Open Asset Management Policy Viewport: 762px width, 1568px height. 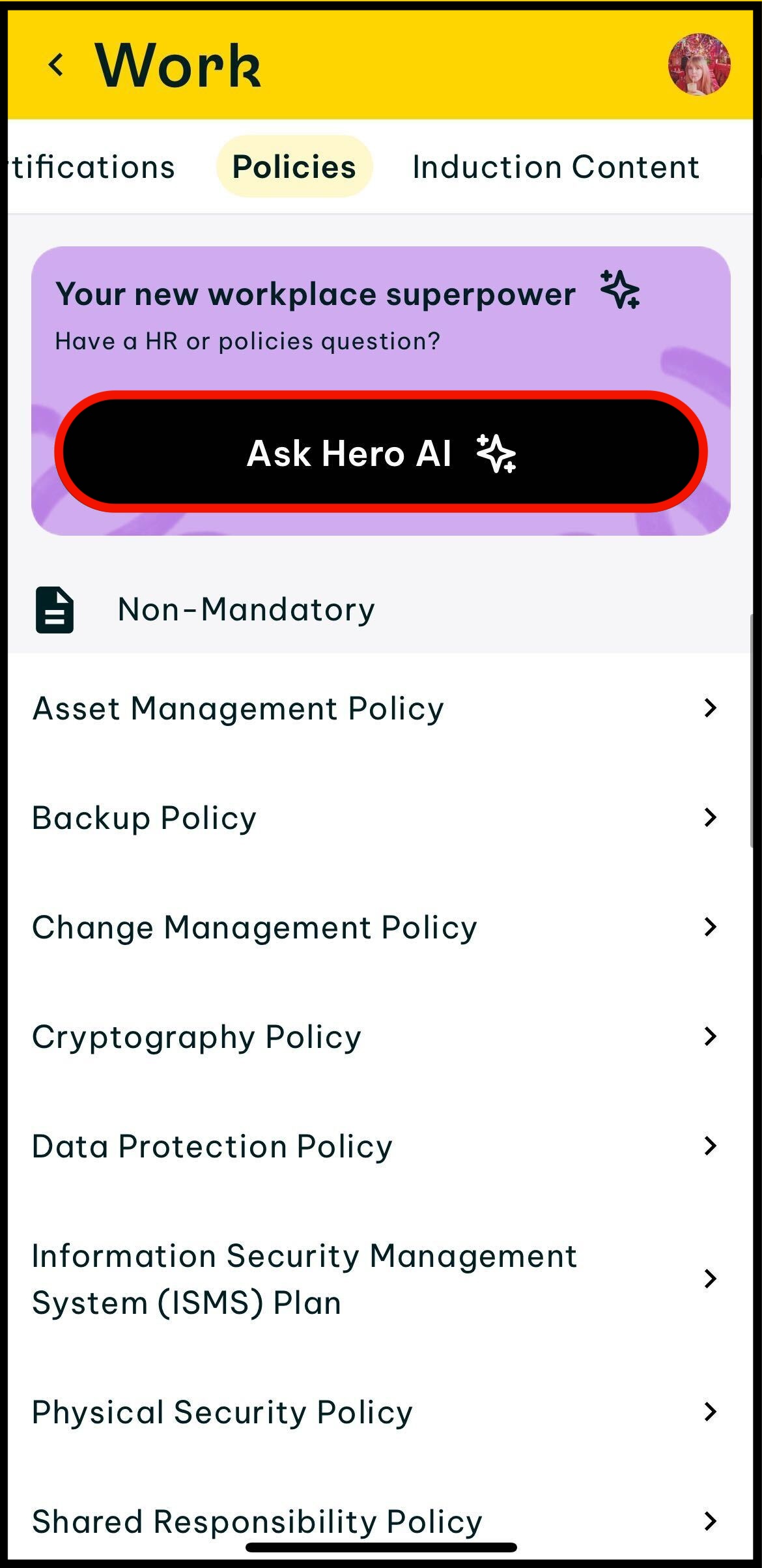coord(380,708)
